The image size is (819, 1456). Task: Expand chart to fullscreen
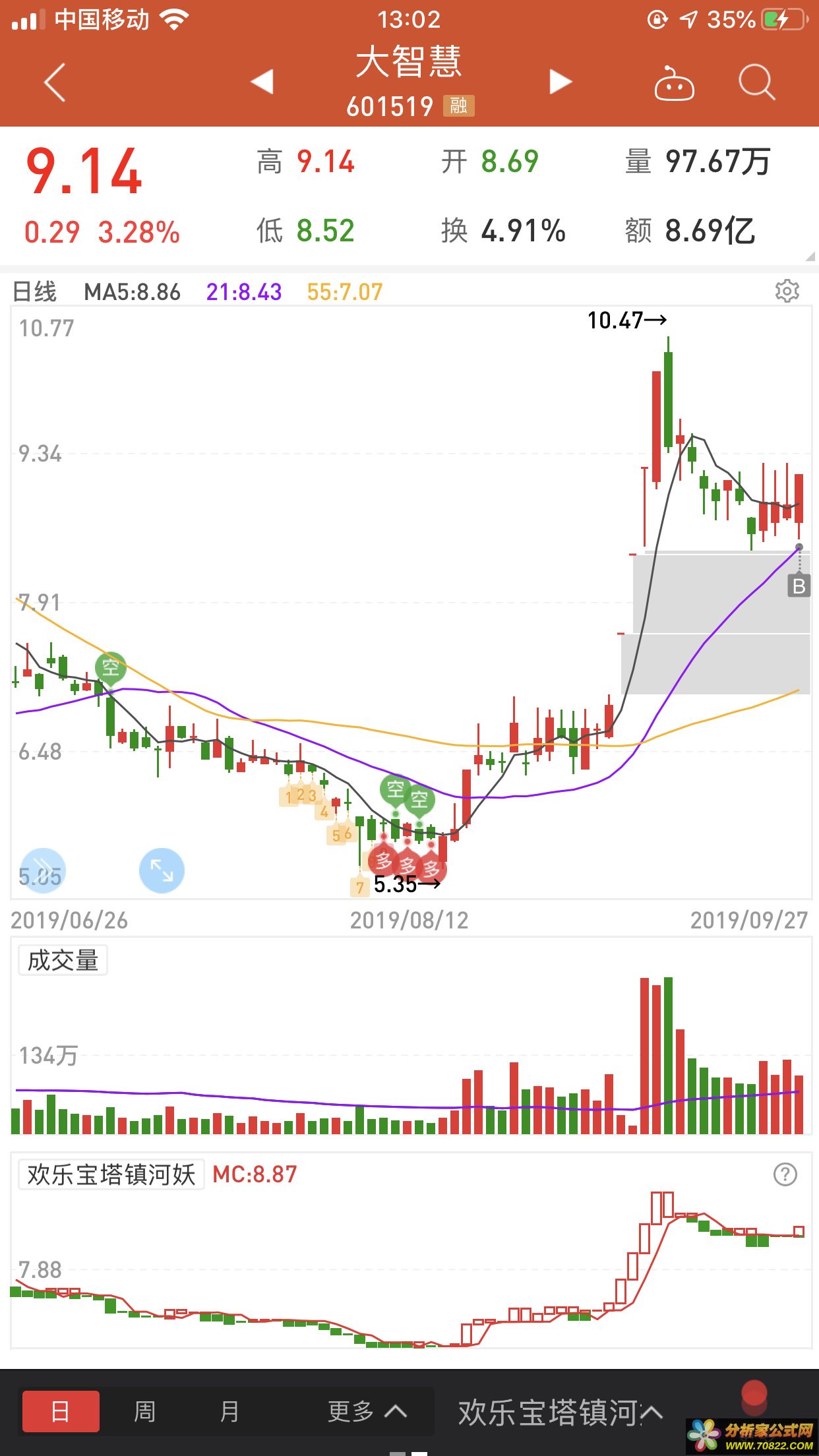(162, 870)
